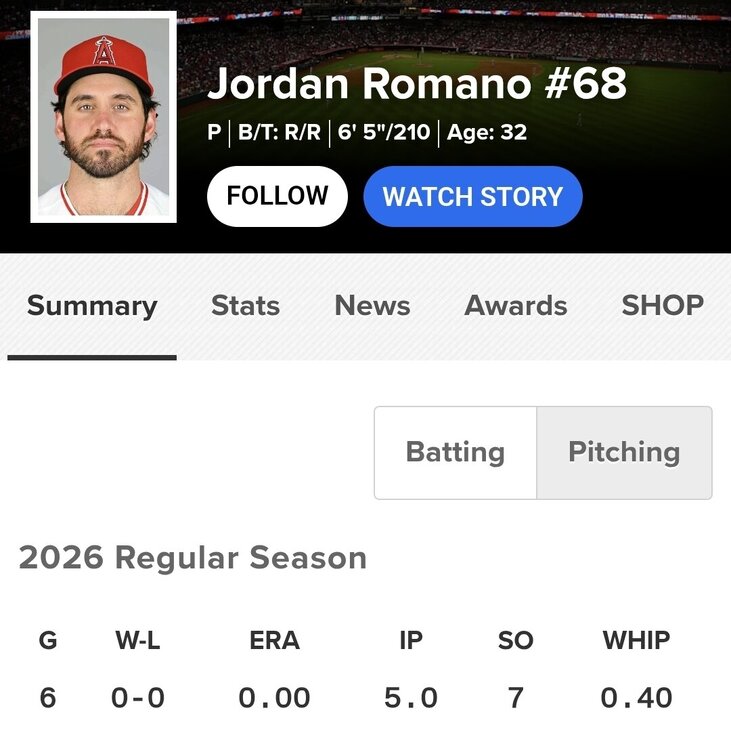Select the Pitching stats view
Image resolution: width=731 pixels, height=750 pixels.
[624, 452]
